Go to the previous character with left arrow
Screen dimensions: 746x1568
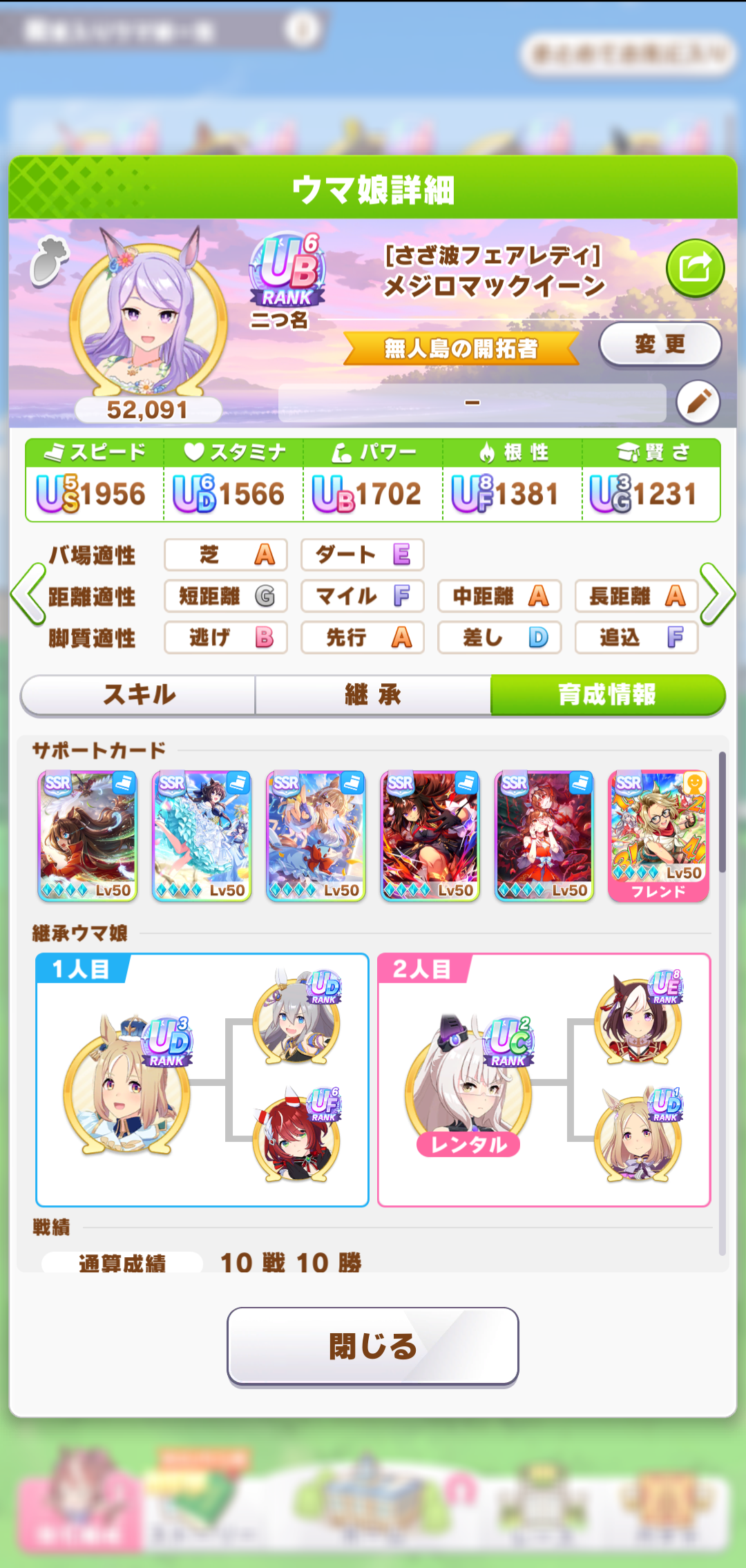[x=28, y=594]
